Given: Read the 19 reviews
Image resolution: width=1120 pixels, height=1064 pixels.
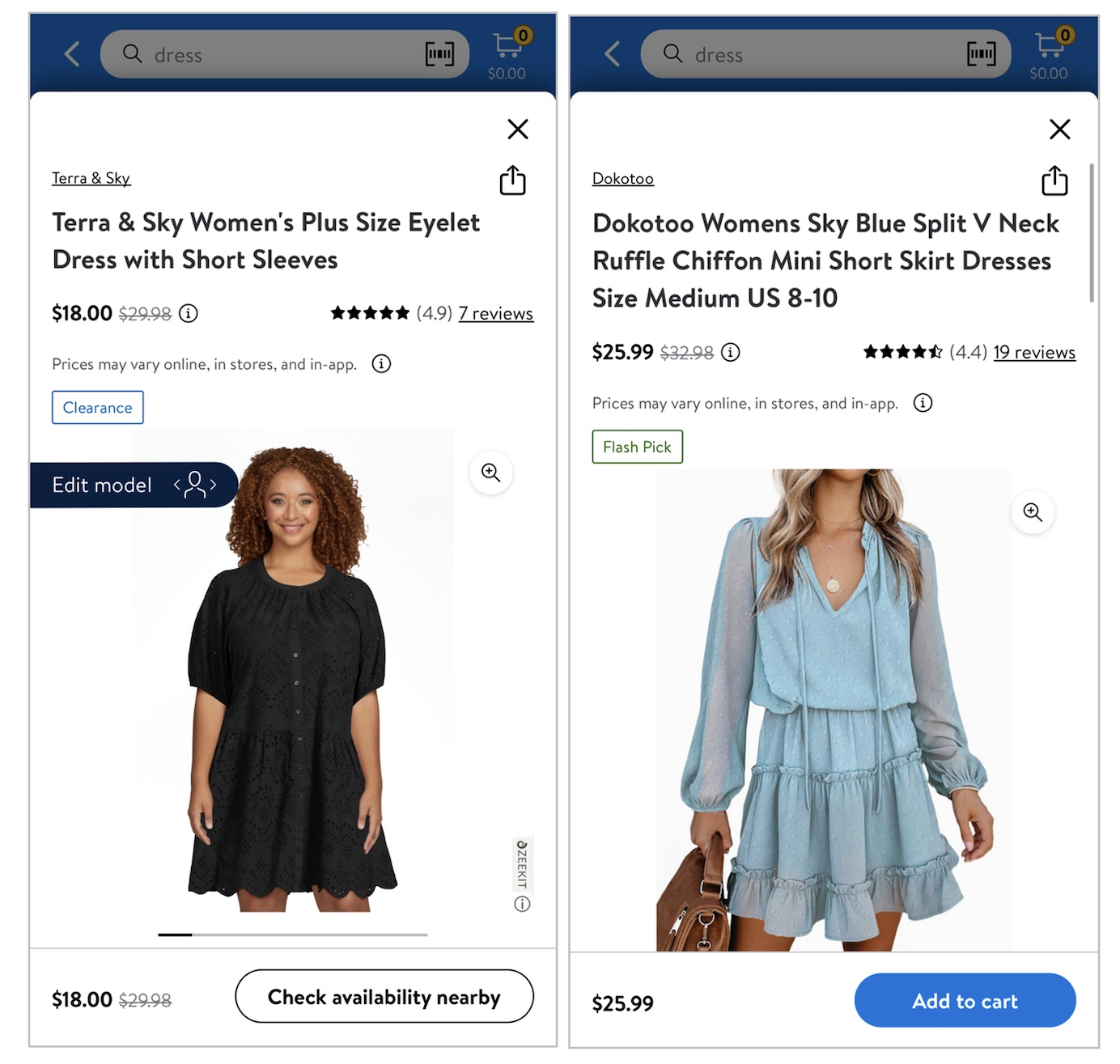Looking at the screenshot, I should click(1034, 352).
